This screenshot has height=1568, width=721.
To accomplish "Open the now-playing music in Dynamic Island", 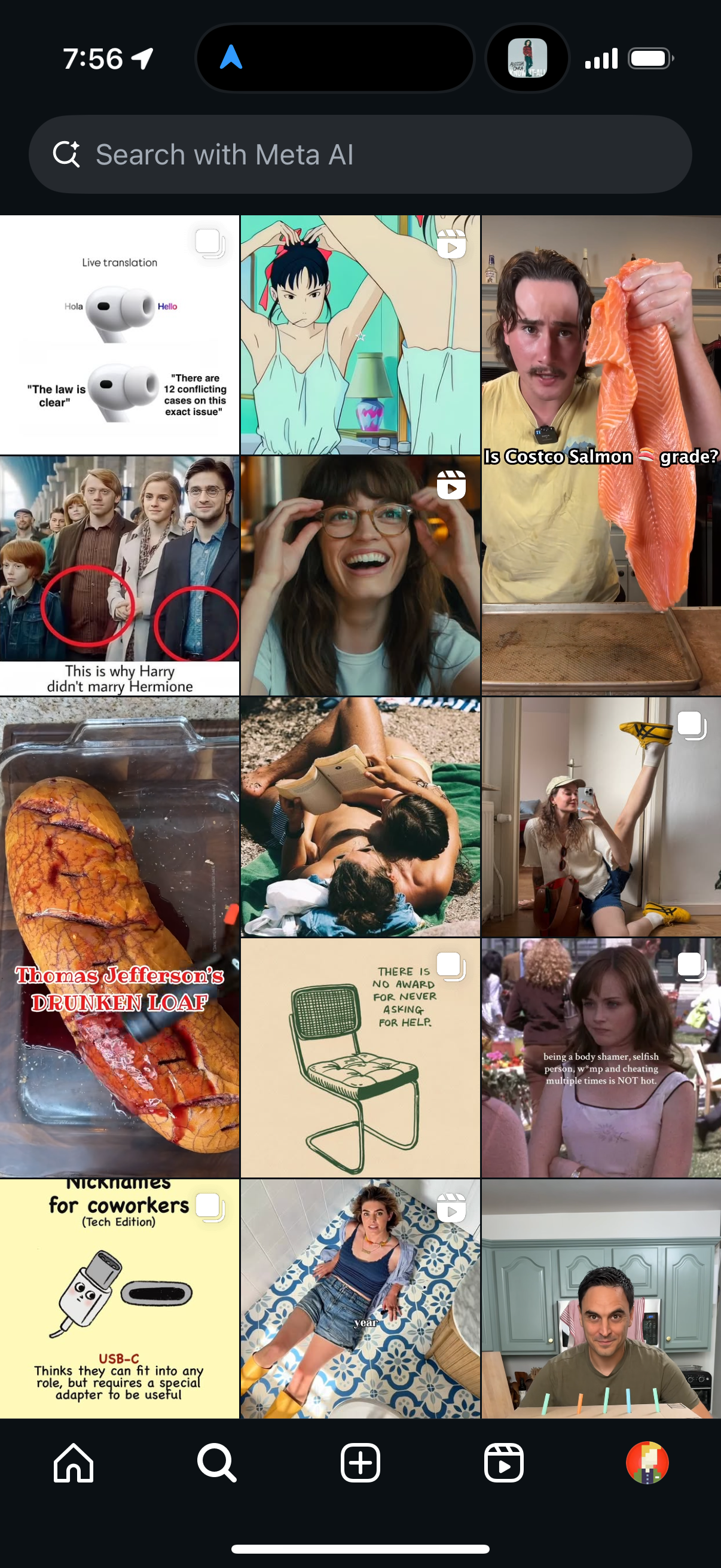I will (x=527, y=59).
